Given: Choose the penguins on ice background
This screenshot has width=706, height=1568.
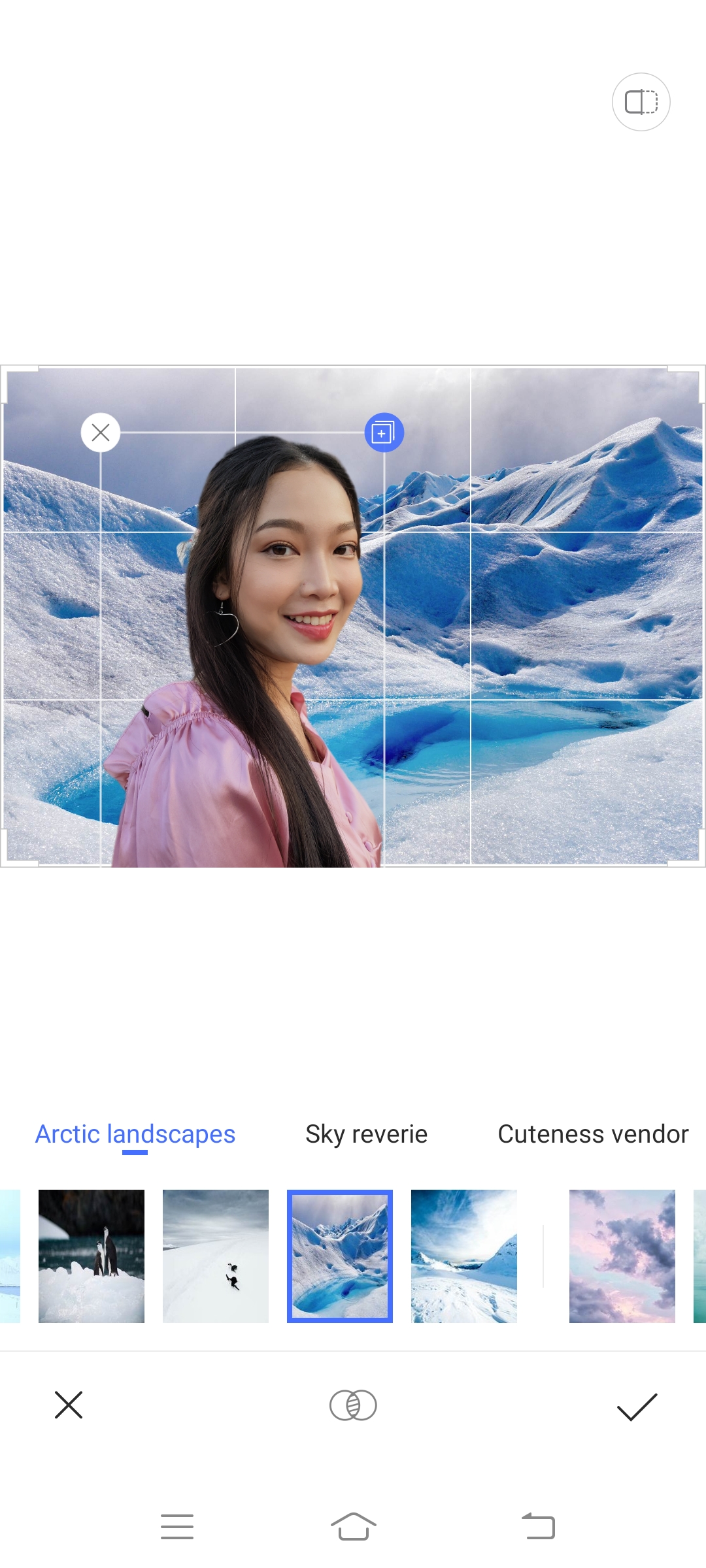Looking at the screenshot, I should 92,1256.
